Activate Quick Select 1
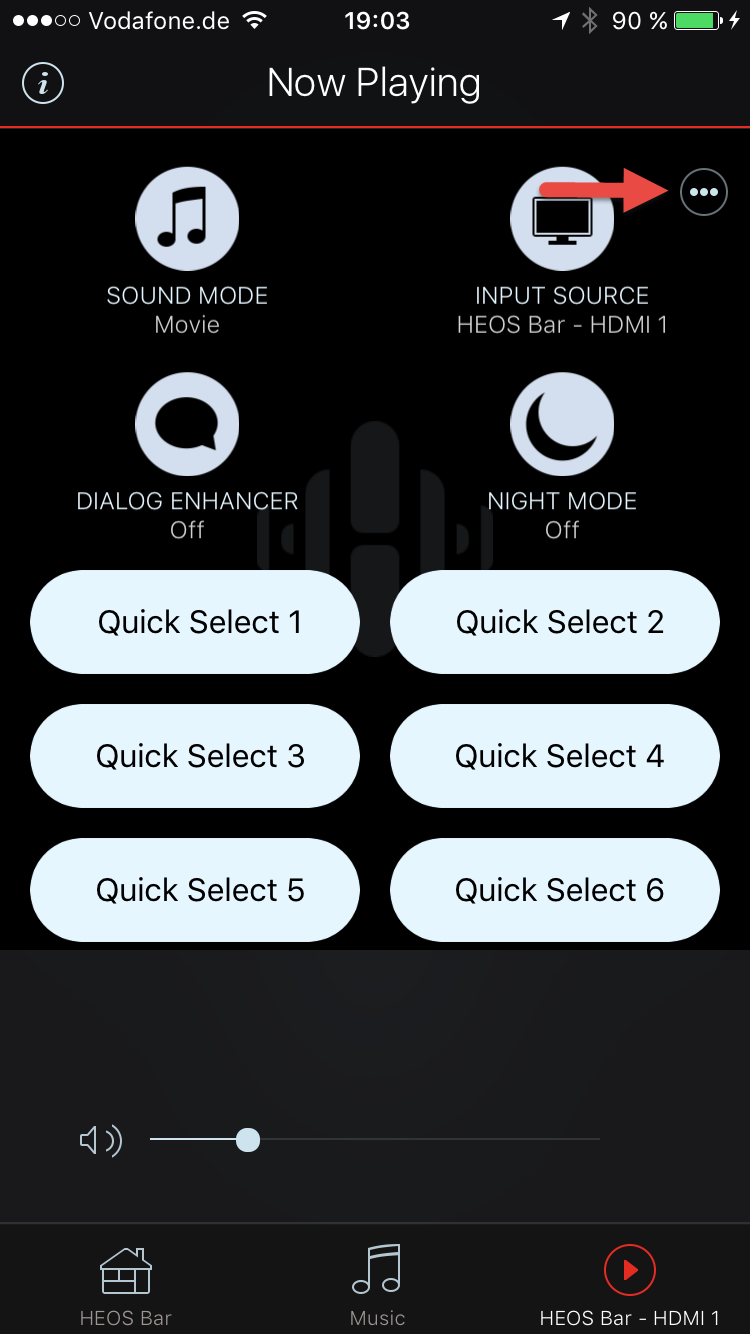This screenshot has height=1334, width=750. (x=195, y=622)
